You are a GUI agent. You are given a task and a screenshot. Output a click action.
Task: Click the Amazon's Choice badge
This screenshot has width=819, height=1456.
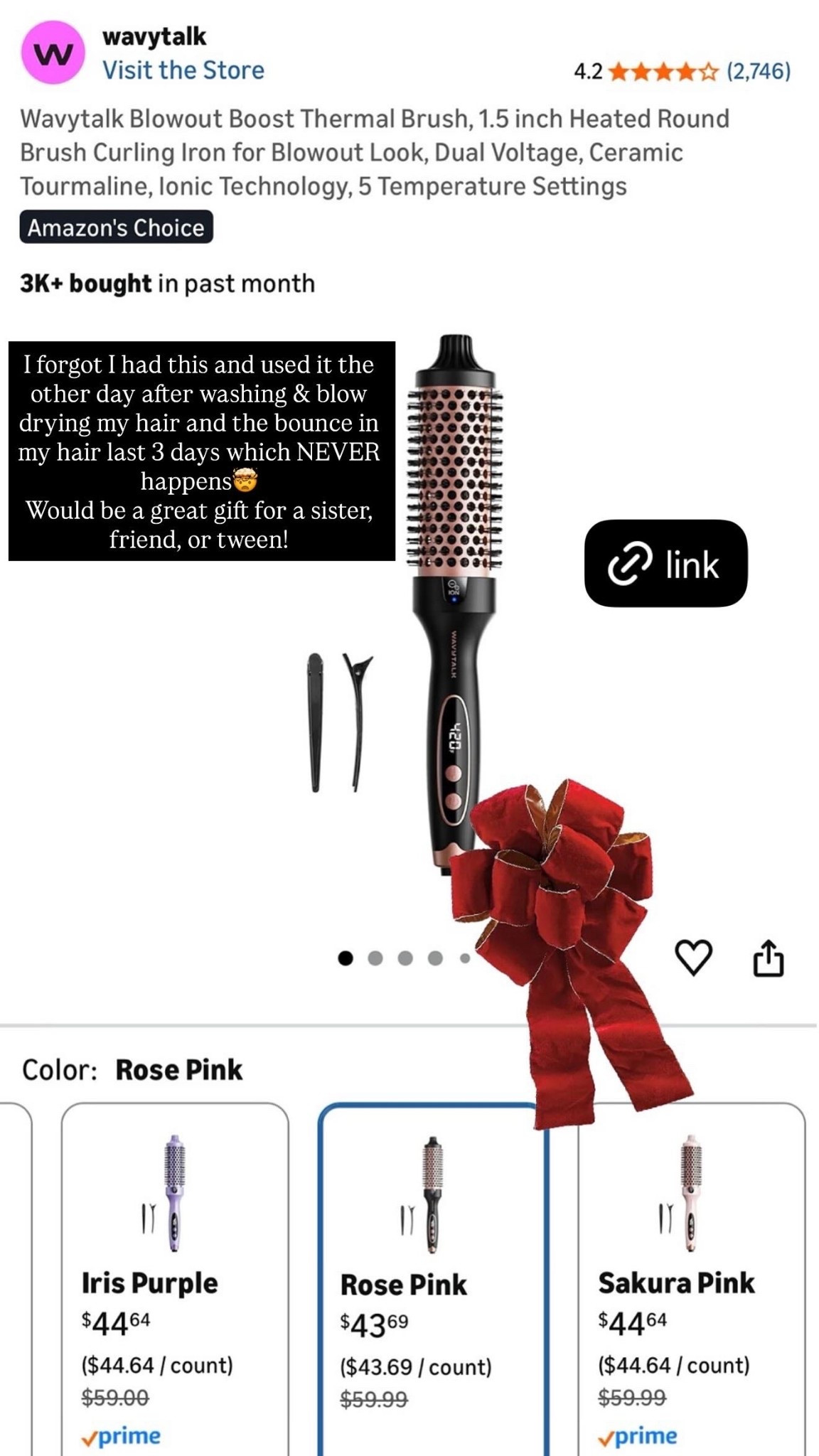pyautogui.click(x=116, y=228)
